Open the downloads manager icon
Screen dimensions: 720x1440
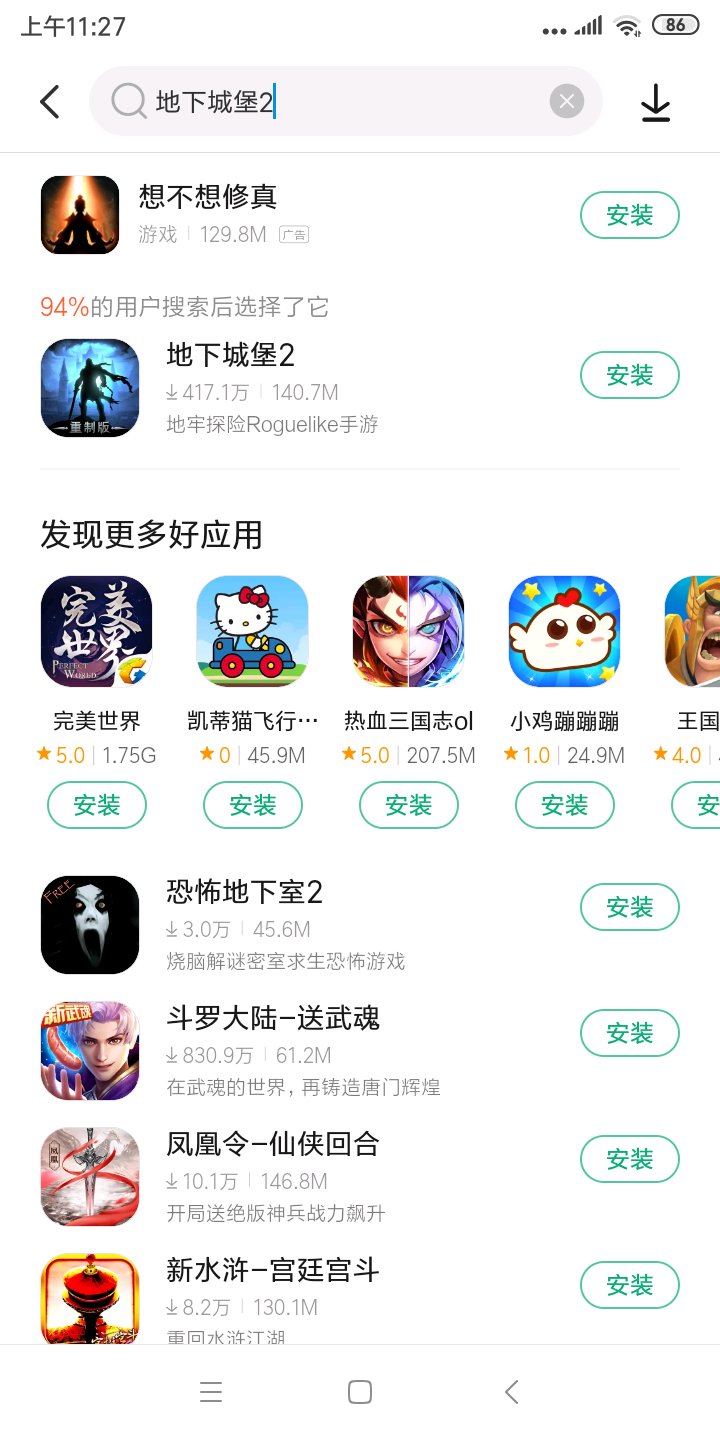pyautogui.click(x=655, y=102)
